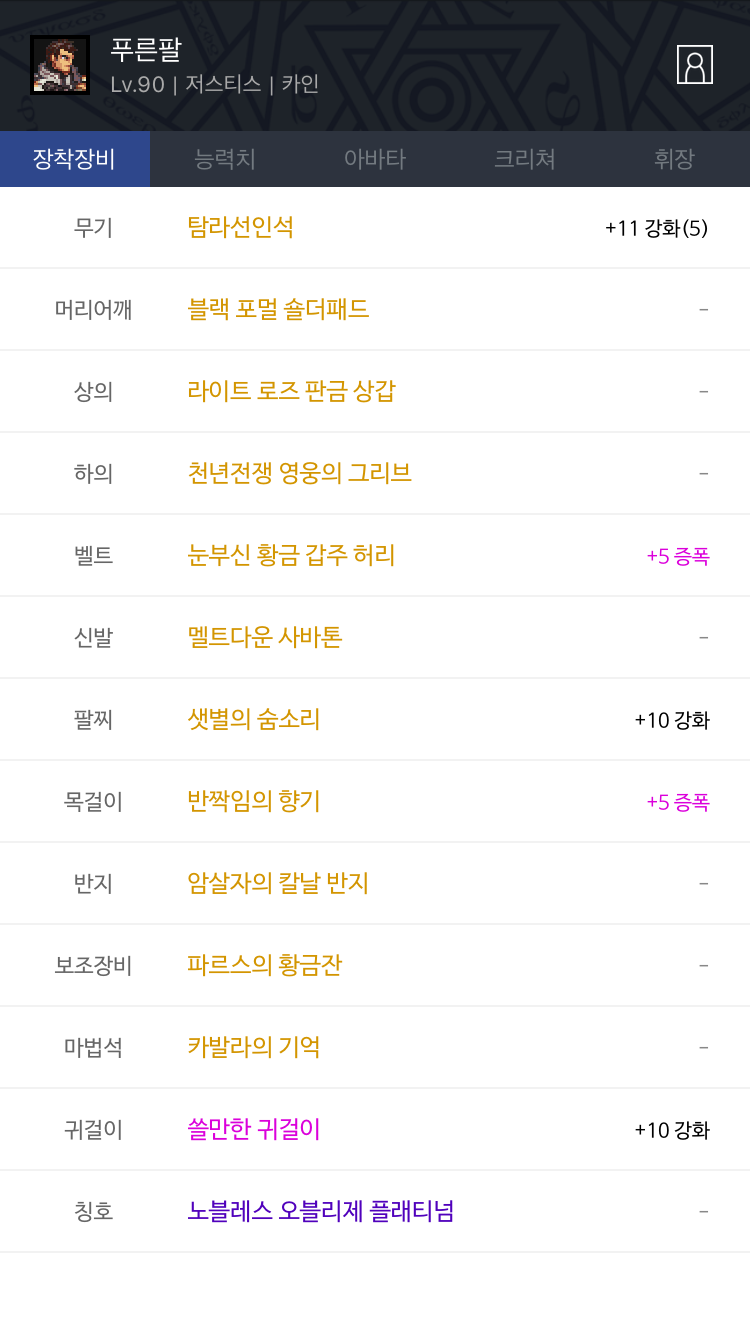
Task: View bracelet 샛별의 숨소리
Action: 254,719
